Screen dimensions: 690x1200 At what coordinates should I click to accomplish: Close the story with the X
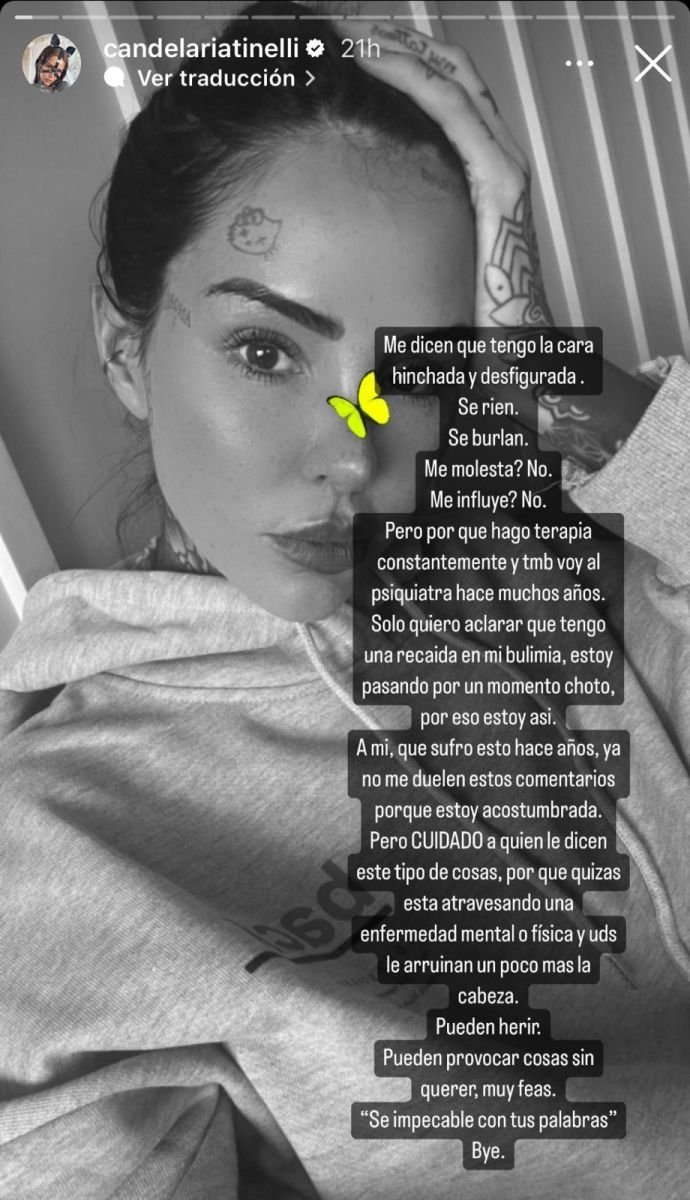(652, 63)
